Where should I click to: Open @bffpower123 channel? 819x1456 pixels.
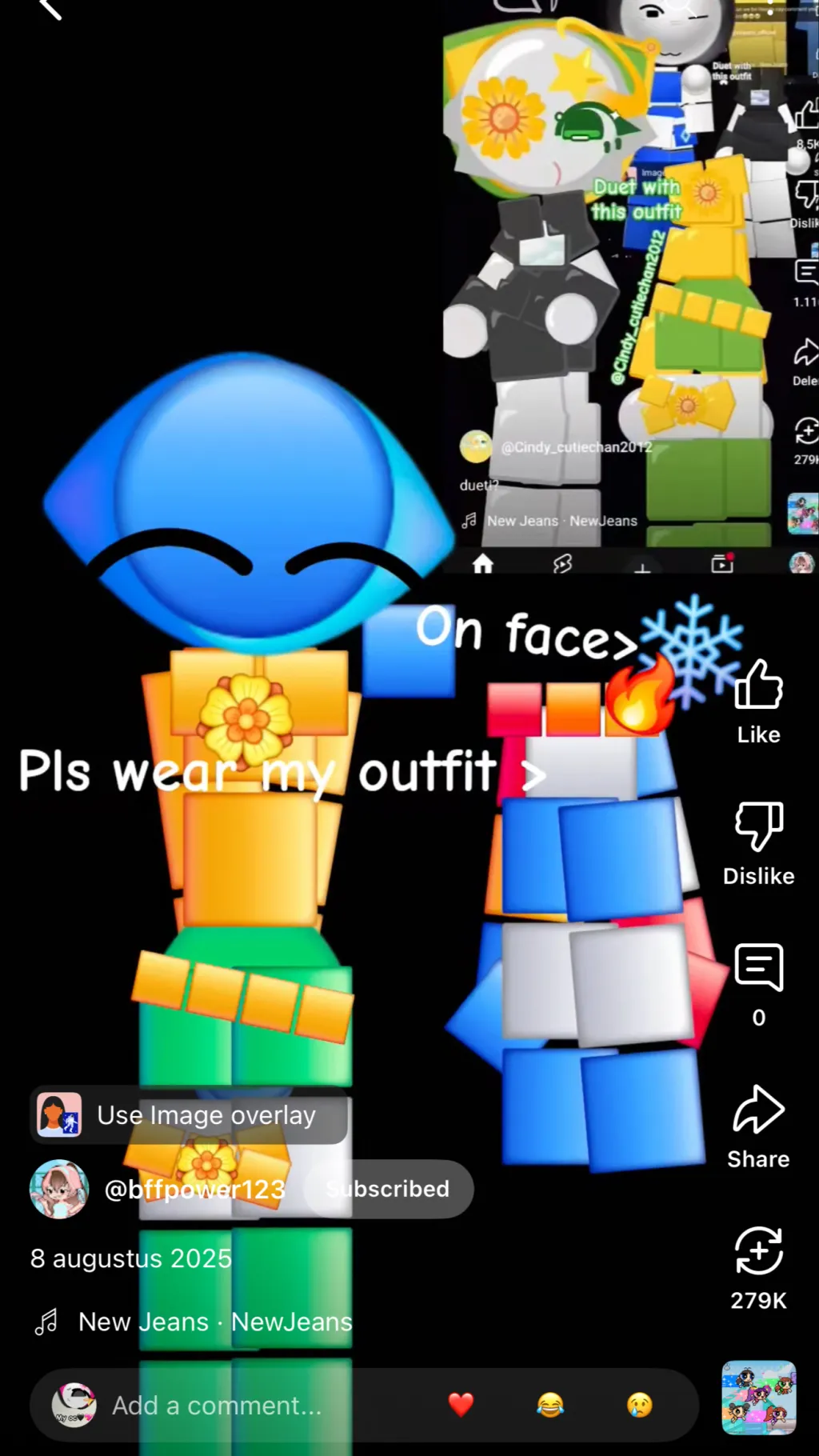pos(194,1190)
